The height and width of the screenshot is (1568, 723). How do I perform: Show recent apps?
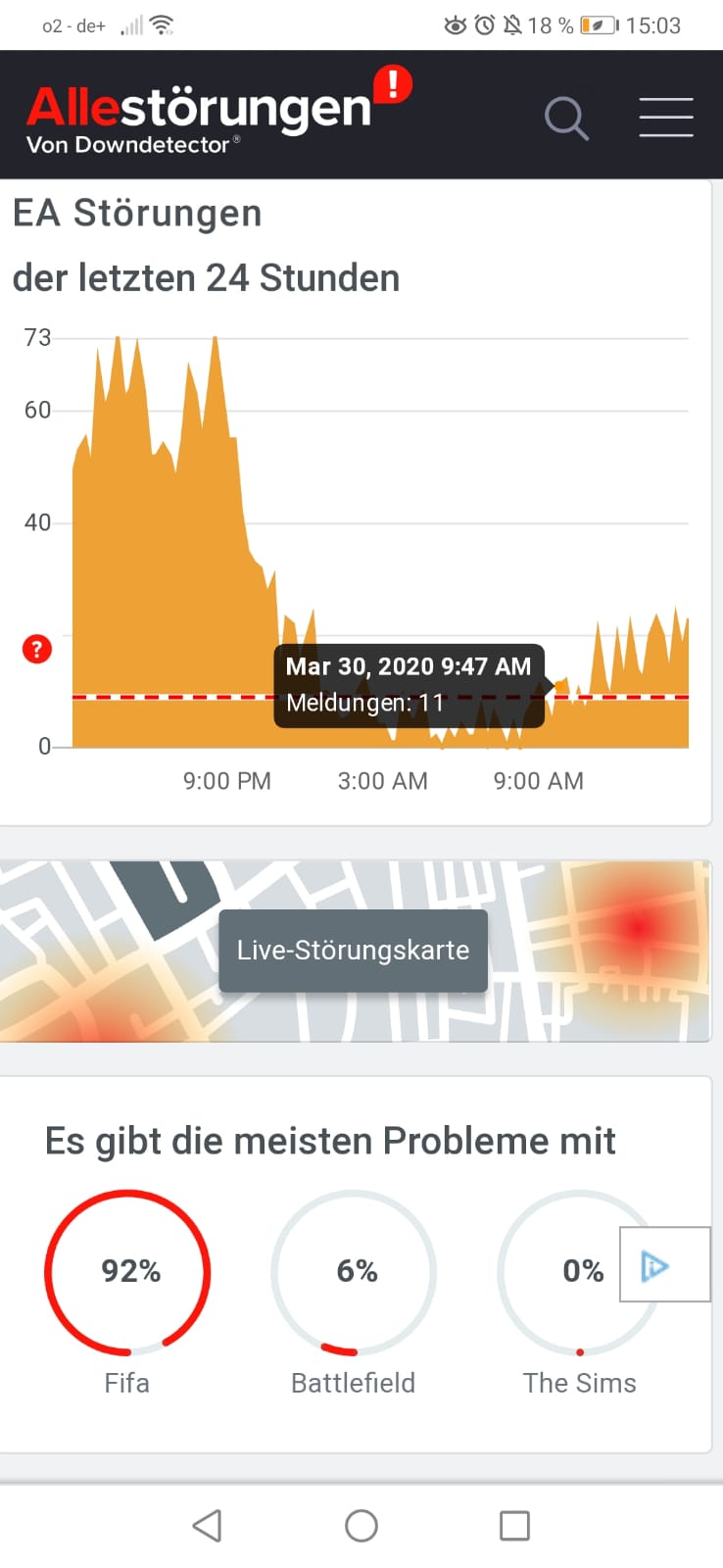[x=514, y=1525]
